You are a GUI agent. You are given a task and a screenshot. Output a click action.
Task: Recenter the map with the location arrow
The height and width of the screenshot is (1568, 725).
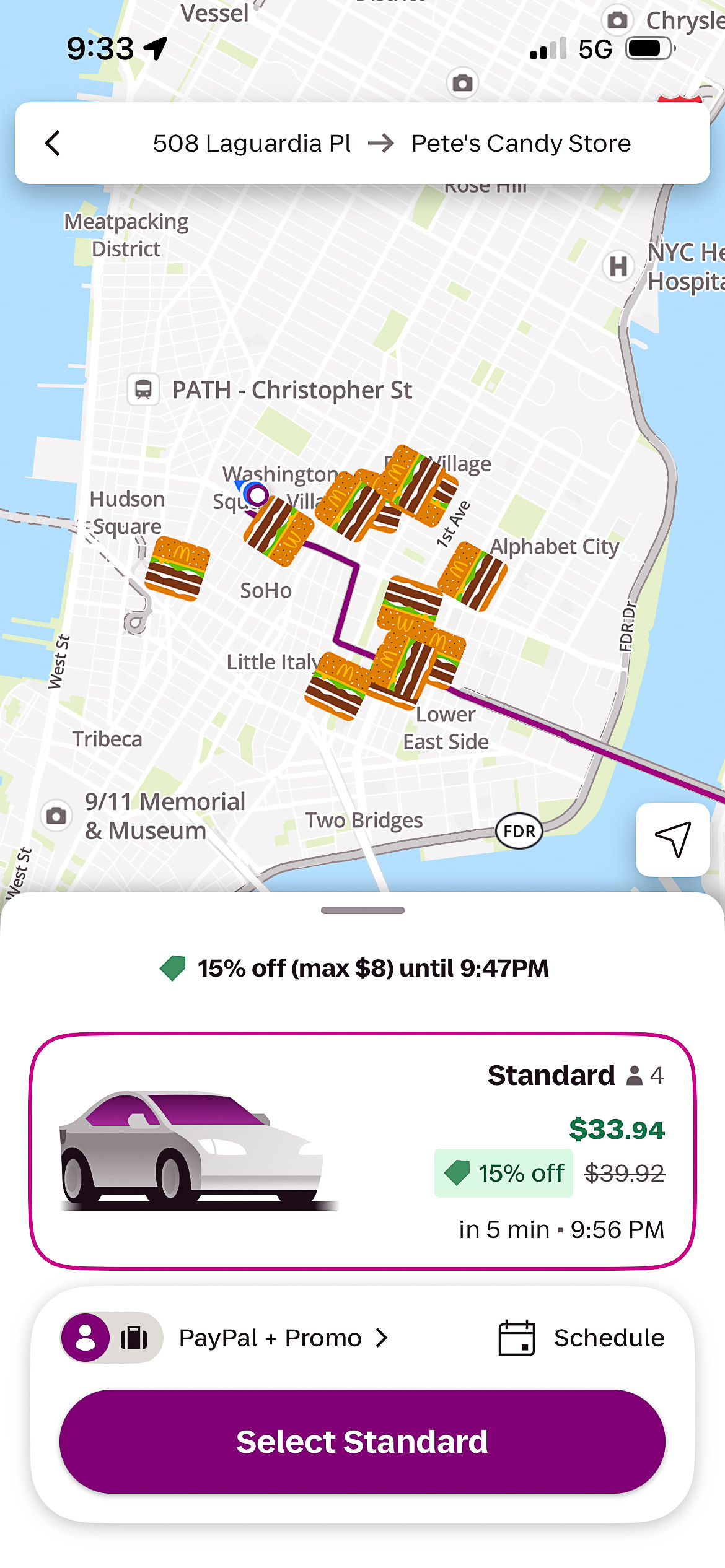pos(672,839)
